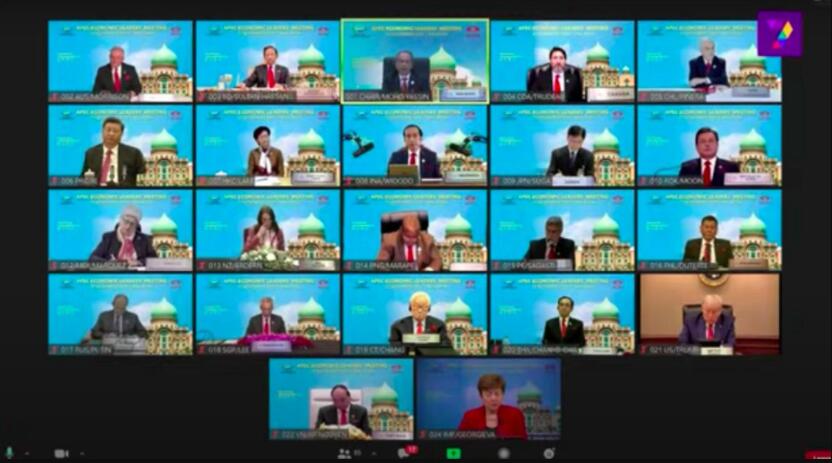
Task: Open the chat with unread badge
Action: point(404,454)
